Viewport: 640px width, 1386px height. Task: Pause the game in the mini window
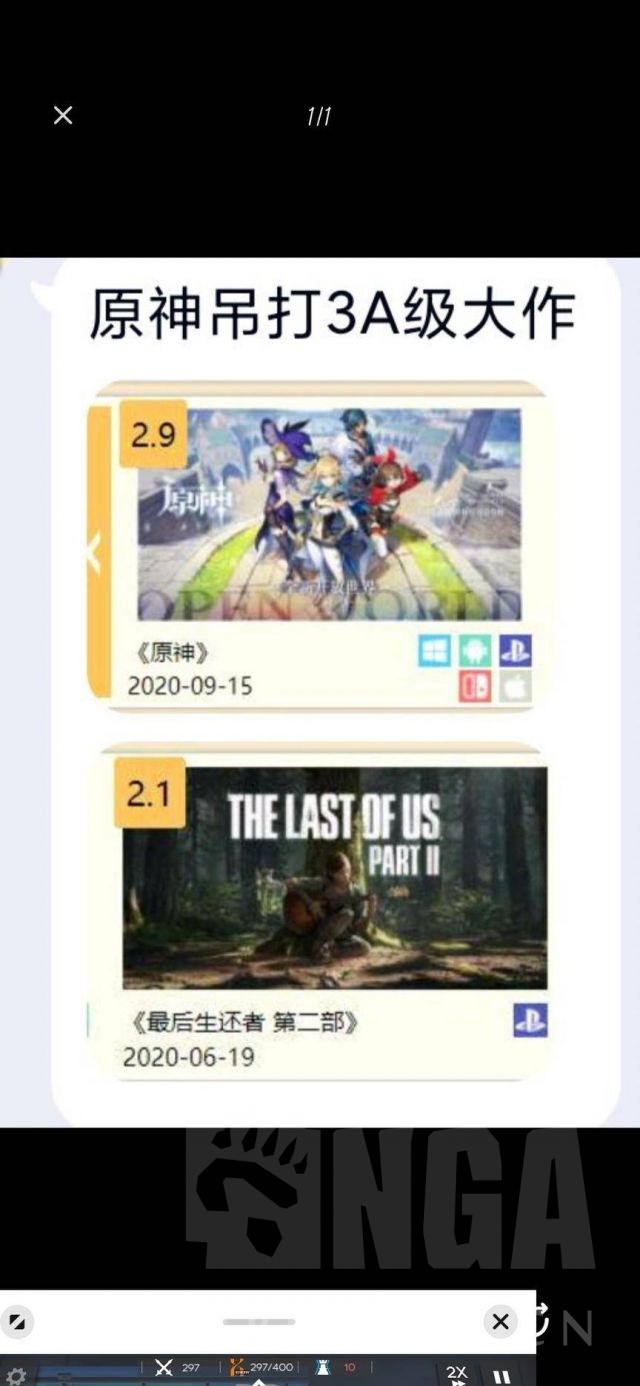[x=502, y=1376]
